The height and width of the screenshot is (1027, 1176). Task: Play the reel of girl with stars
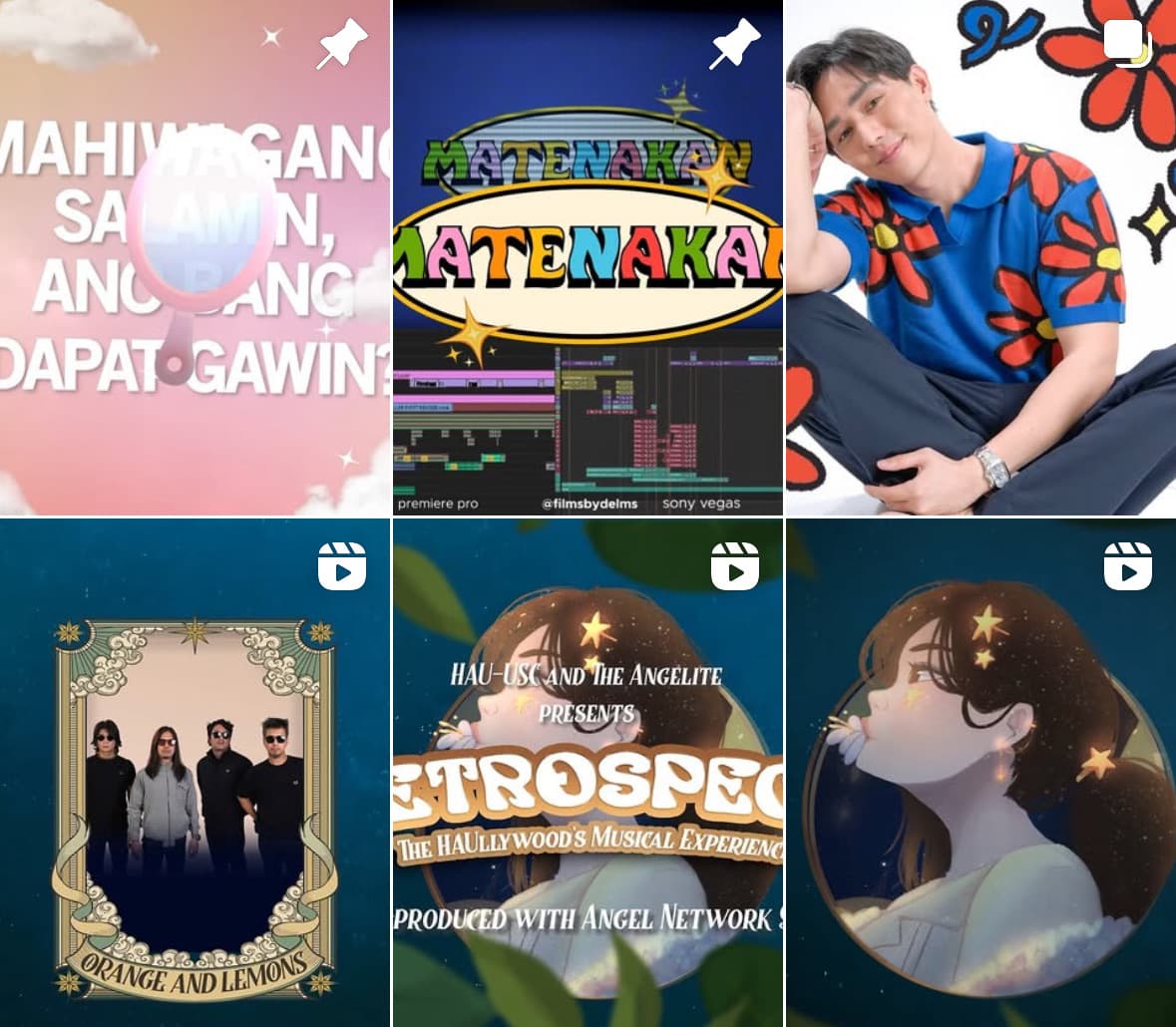click(x=980, y=773)
